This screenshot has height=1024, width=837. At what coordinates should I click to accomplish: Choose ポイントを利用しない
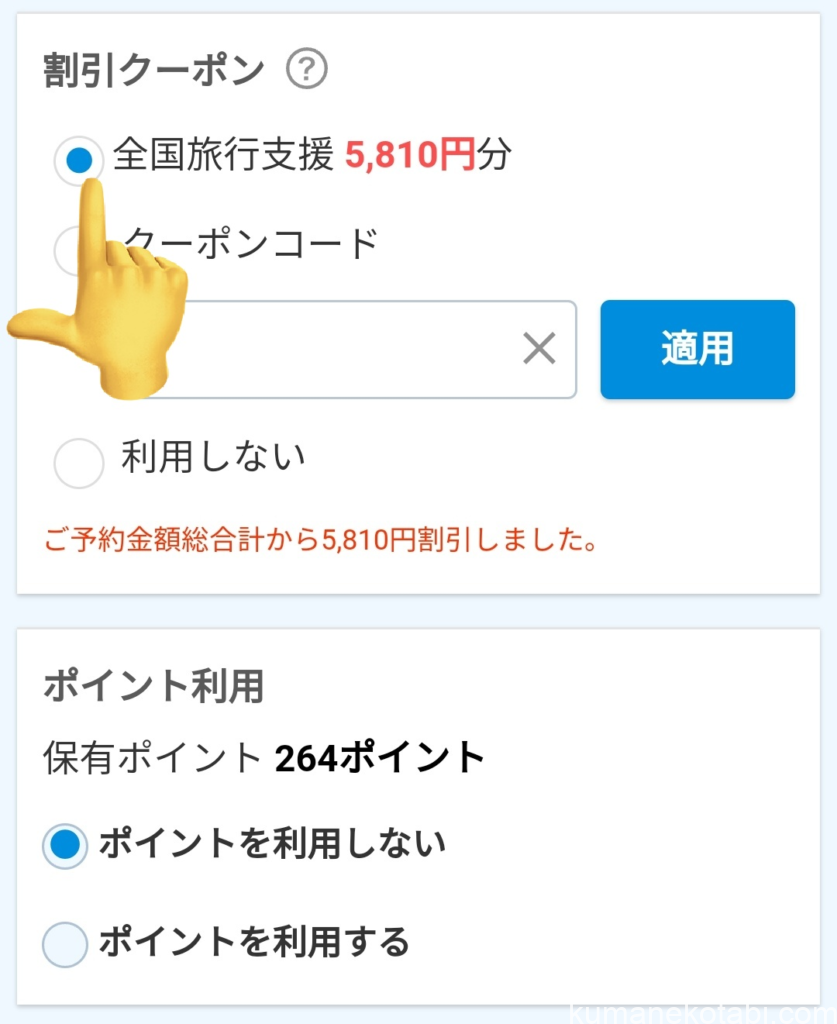tap(65, 846)
